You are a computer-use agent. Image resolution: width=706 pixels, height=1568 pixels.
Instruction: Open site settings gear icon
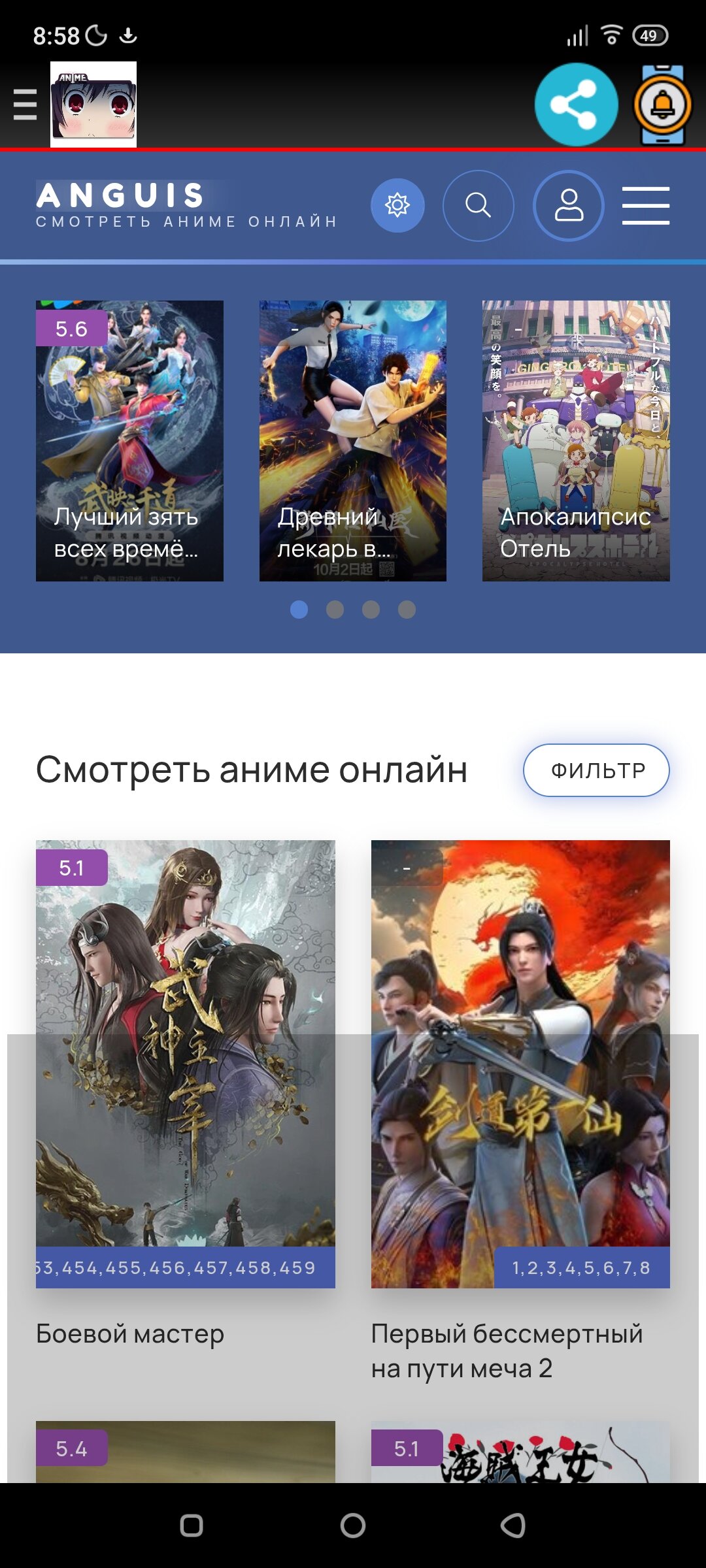coord(397,205)
